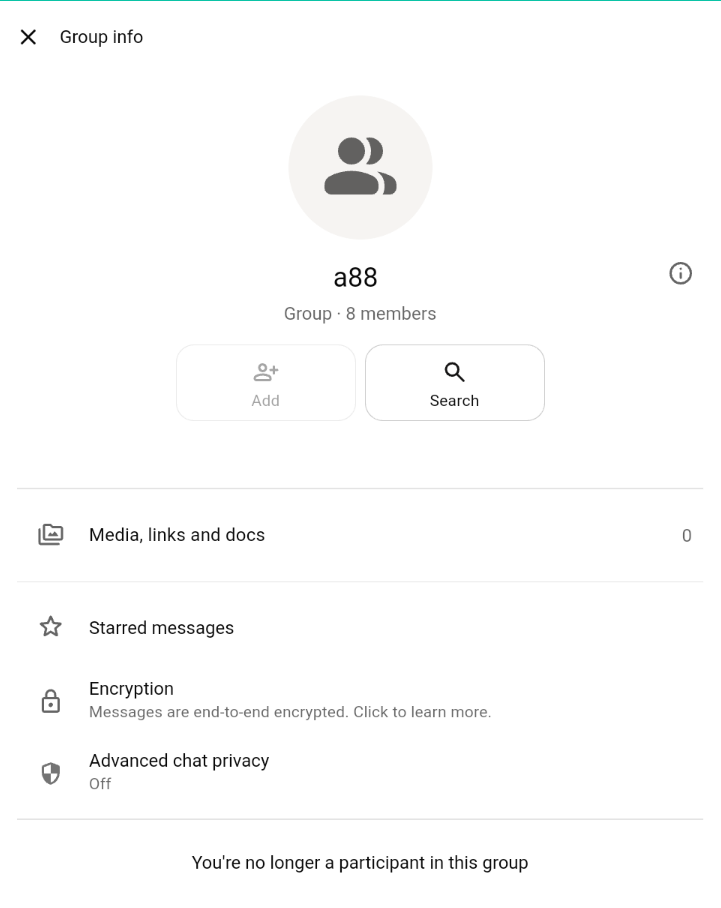Viewport: 721px width, 908px height.
Task: Close the Group info panel
Action: tap(28, 37)
